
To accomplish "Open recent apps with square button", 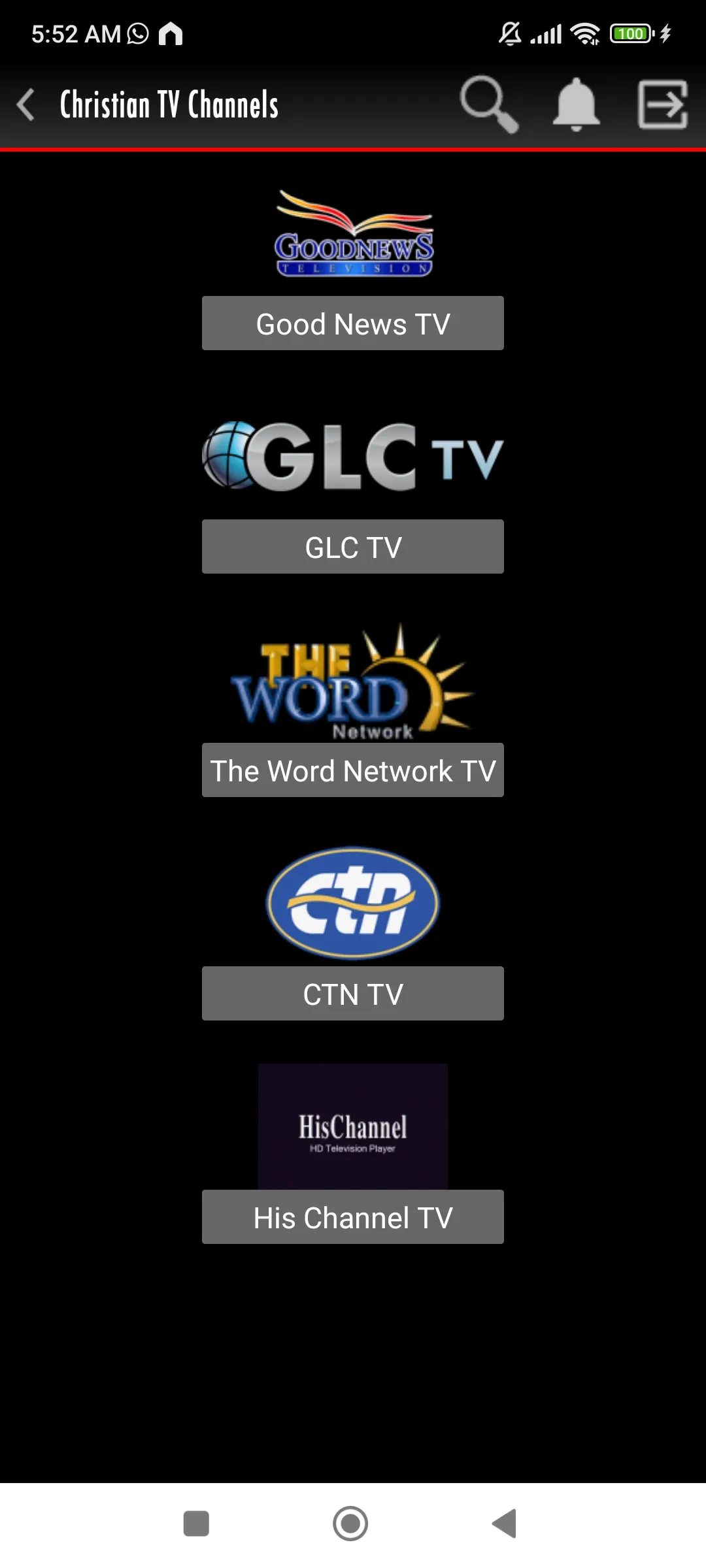I will click(x=197, y=1525).
